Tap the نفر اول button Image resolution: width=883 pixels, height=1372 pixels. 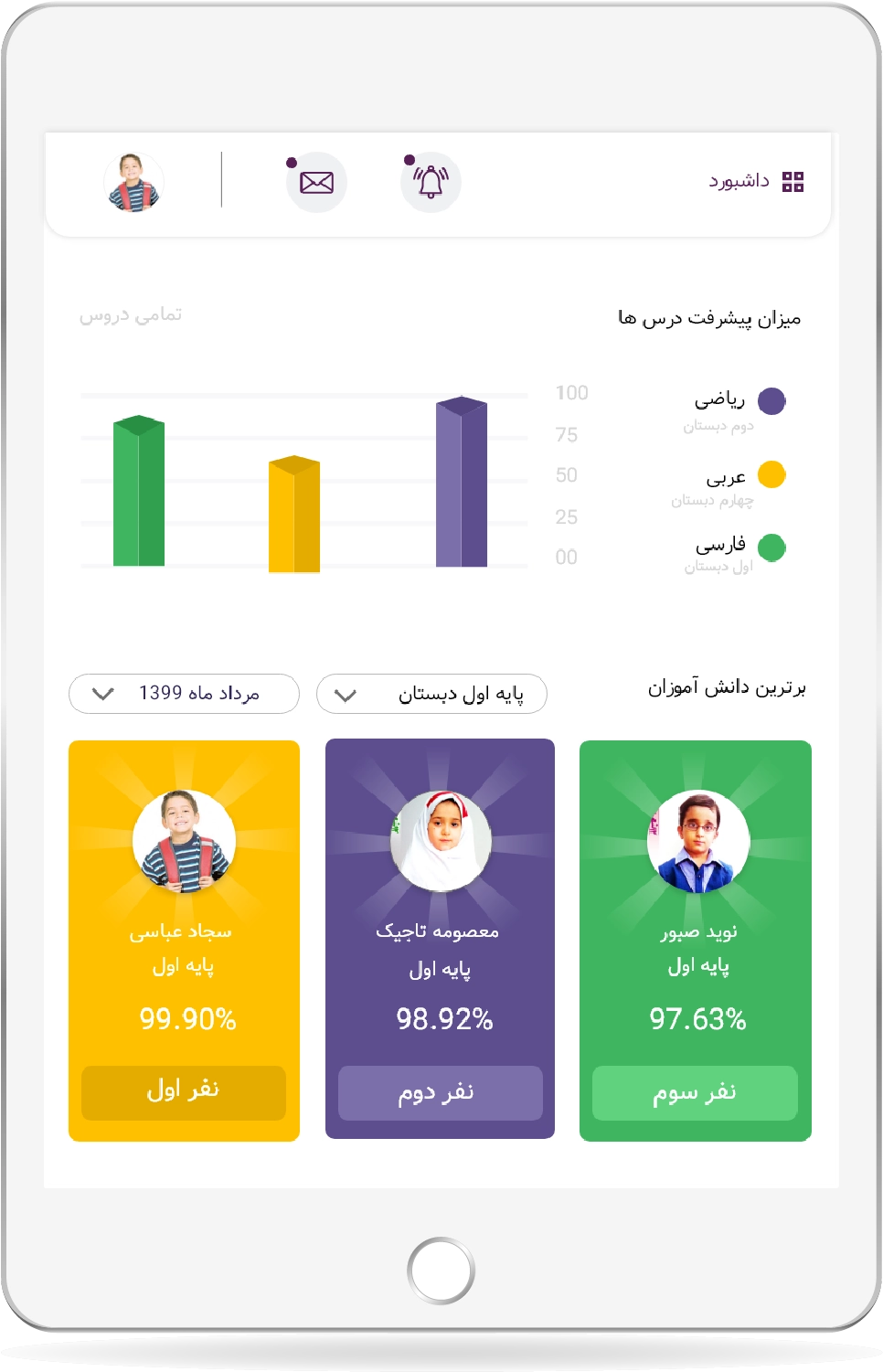click(x=184, y=1091)
